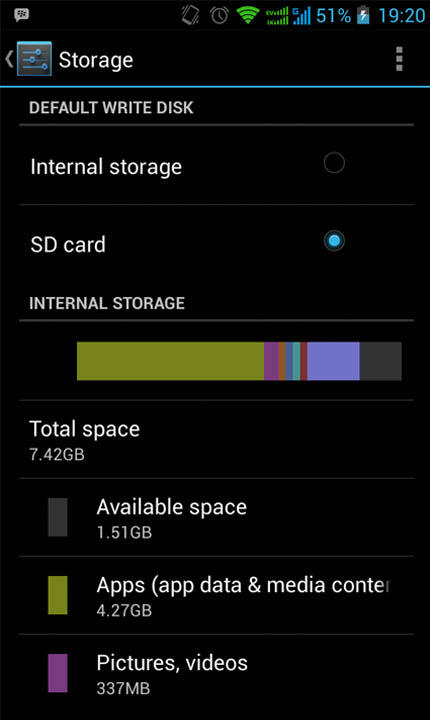Image resolution: width=430 pixels, height=720 pixels.
Task: Open the overflow menu
Action: (399, 59)
